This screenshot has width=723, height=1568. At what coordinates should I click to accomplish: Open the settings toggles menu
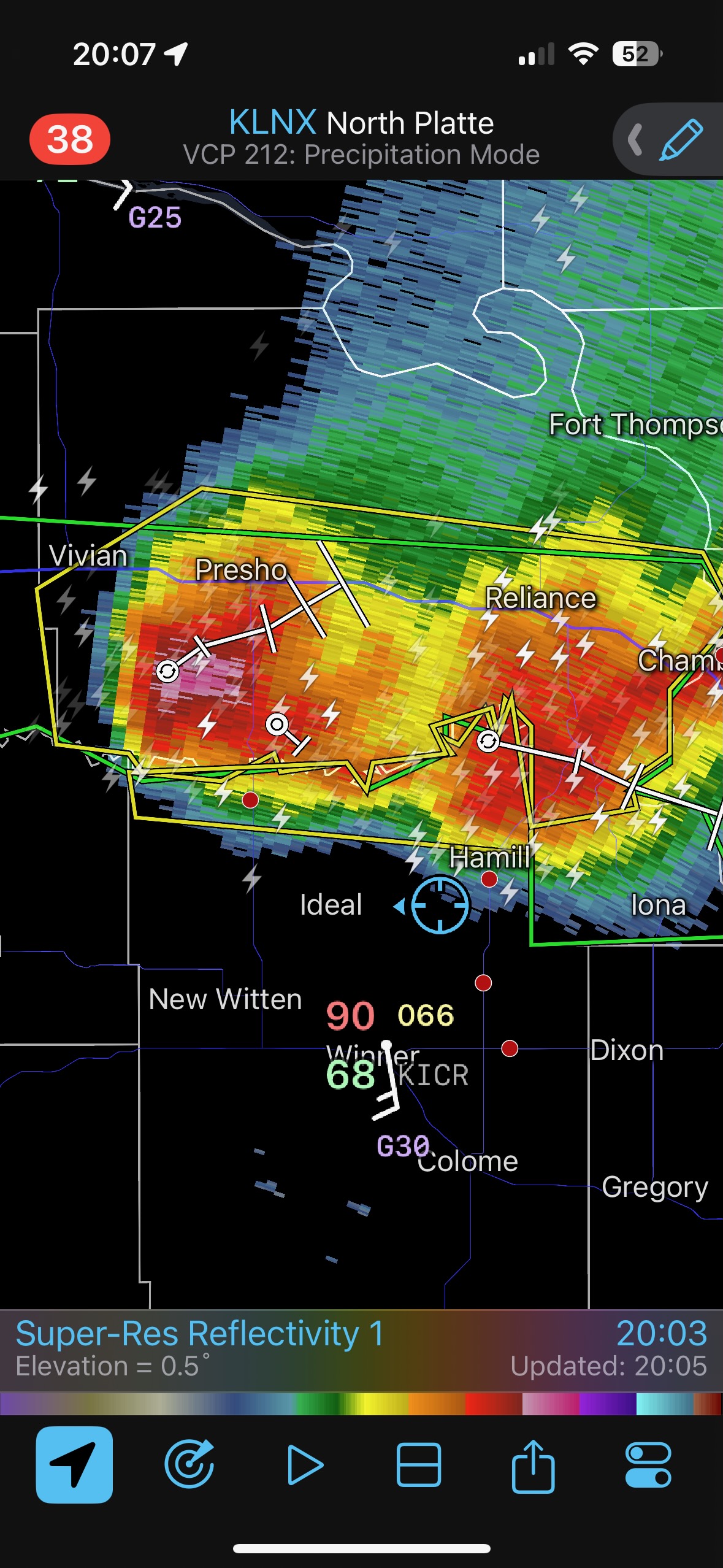pyautogui.click(x=648, y=1464)
